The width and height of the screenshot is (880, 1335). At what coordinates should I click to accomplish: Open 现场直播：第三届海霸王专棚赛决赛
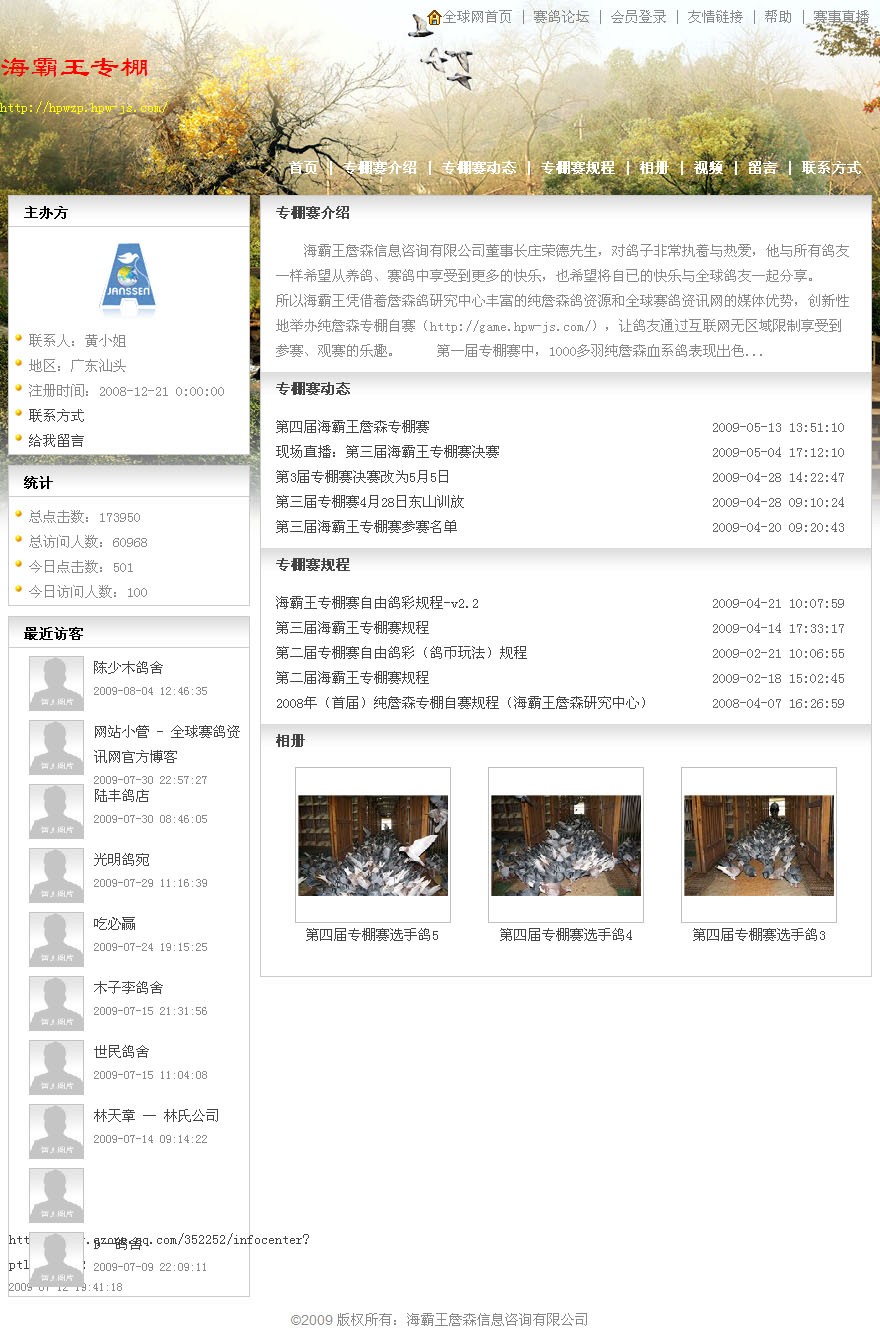coord(387,452)
